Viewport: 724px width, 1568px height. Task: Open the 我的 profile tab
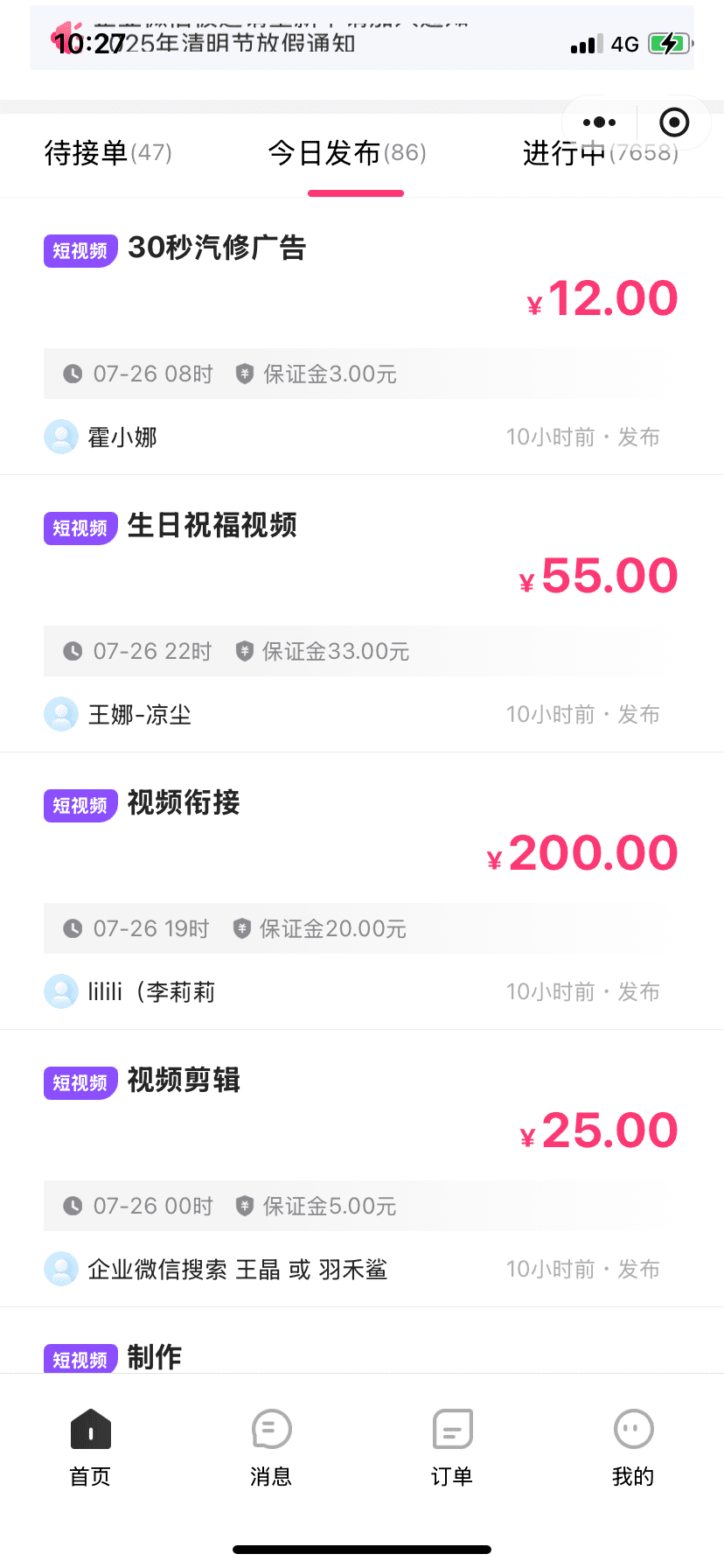[x=633, y=1448]
